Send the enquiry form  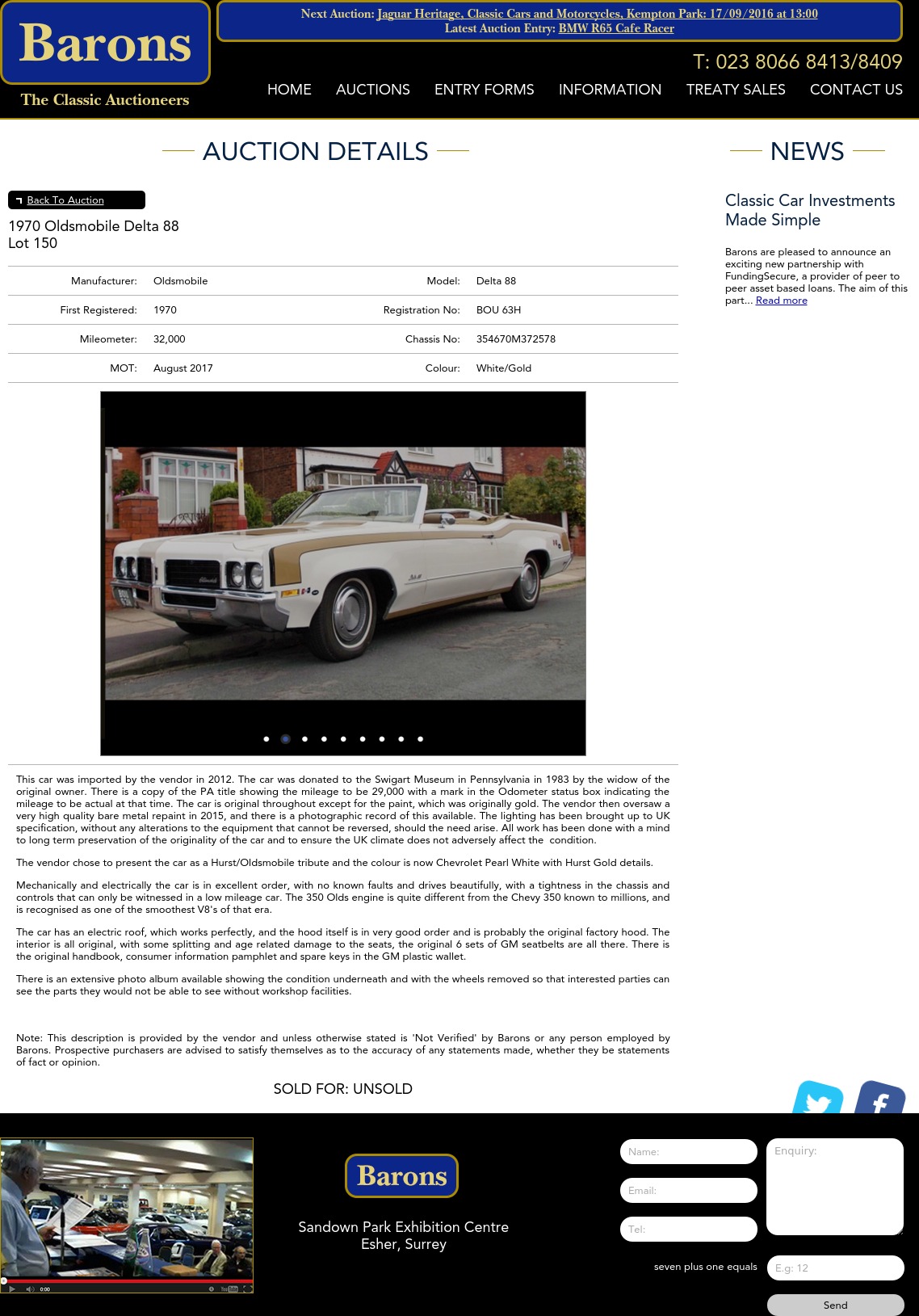point(835,1305)
